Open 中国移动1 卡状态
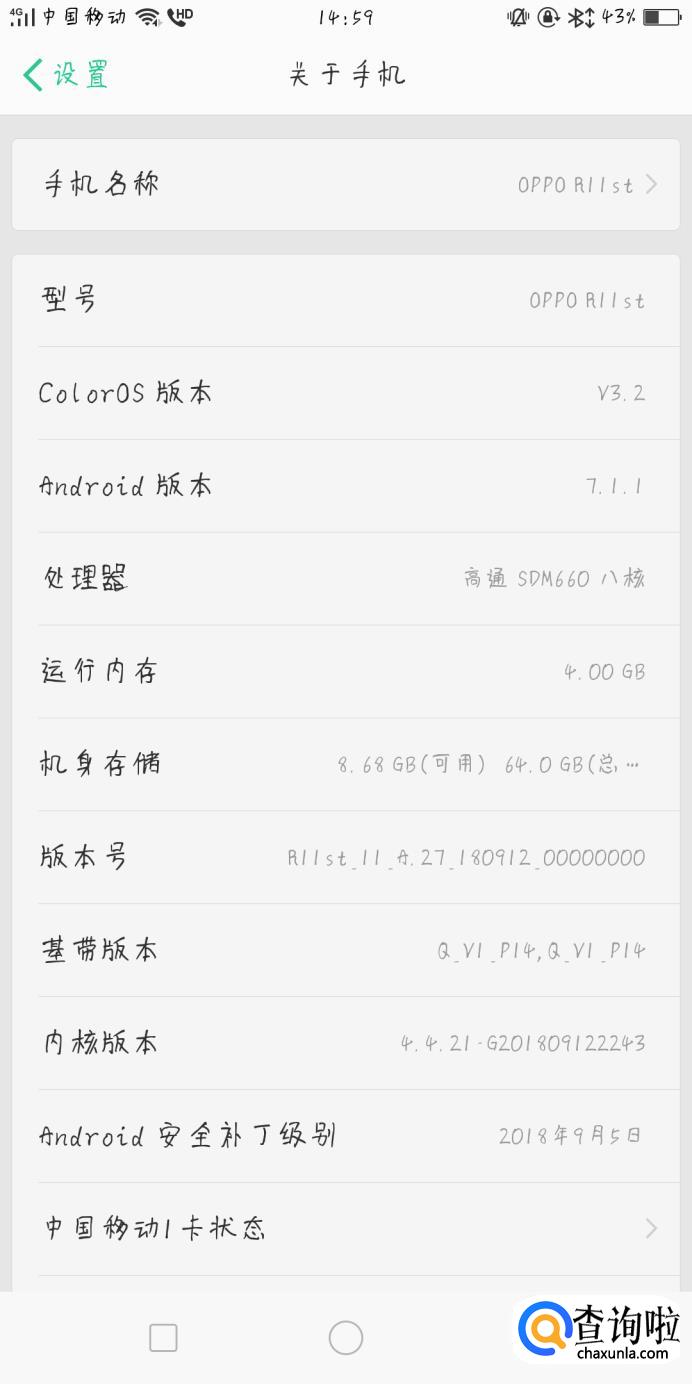The height and width of the screenshot is (1384, 692). 346,1228
